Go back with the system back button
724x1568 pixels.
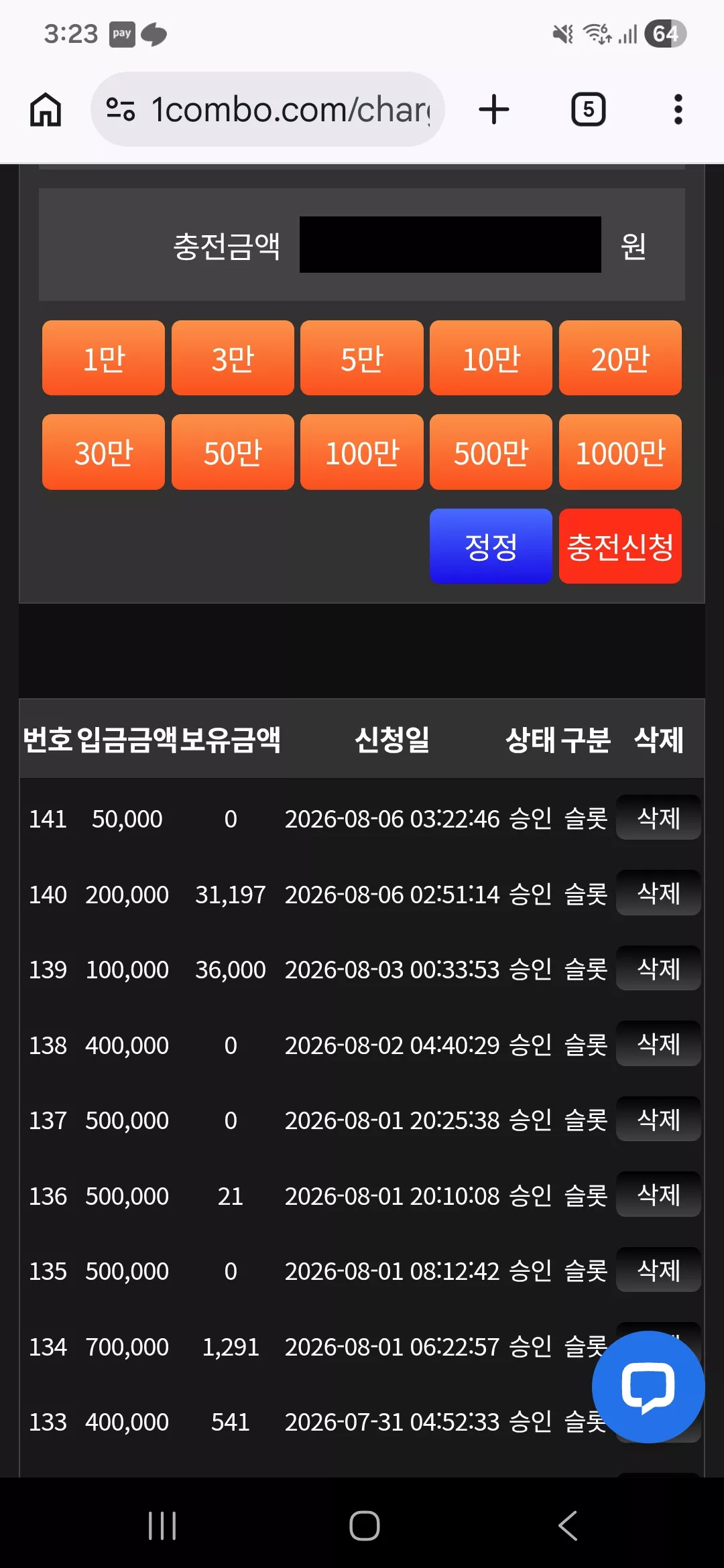pyautogui.click(x=567, y=1526)
